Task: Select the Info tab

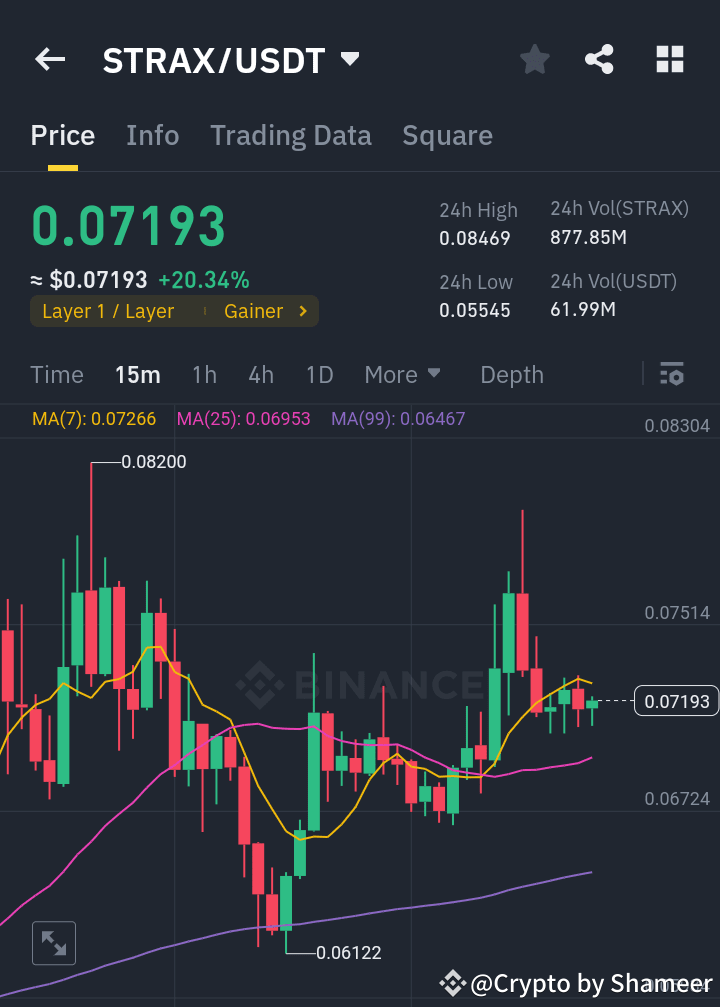Action: click(152, 135)
